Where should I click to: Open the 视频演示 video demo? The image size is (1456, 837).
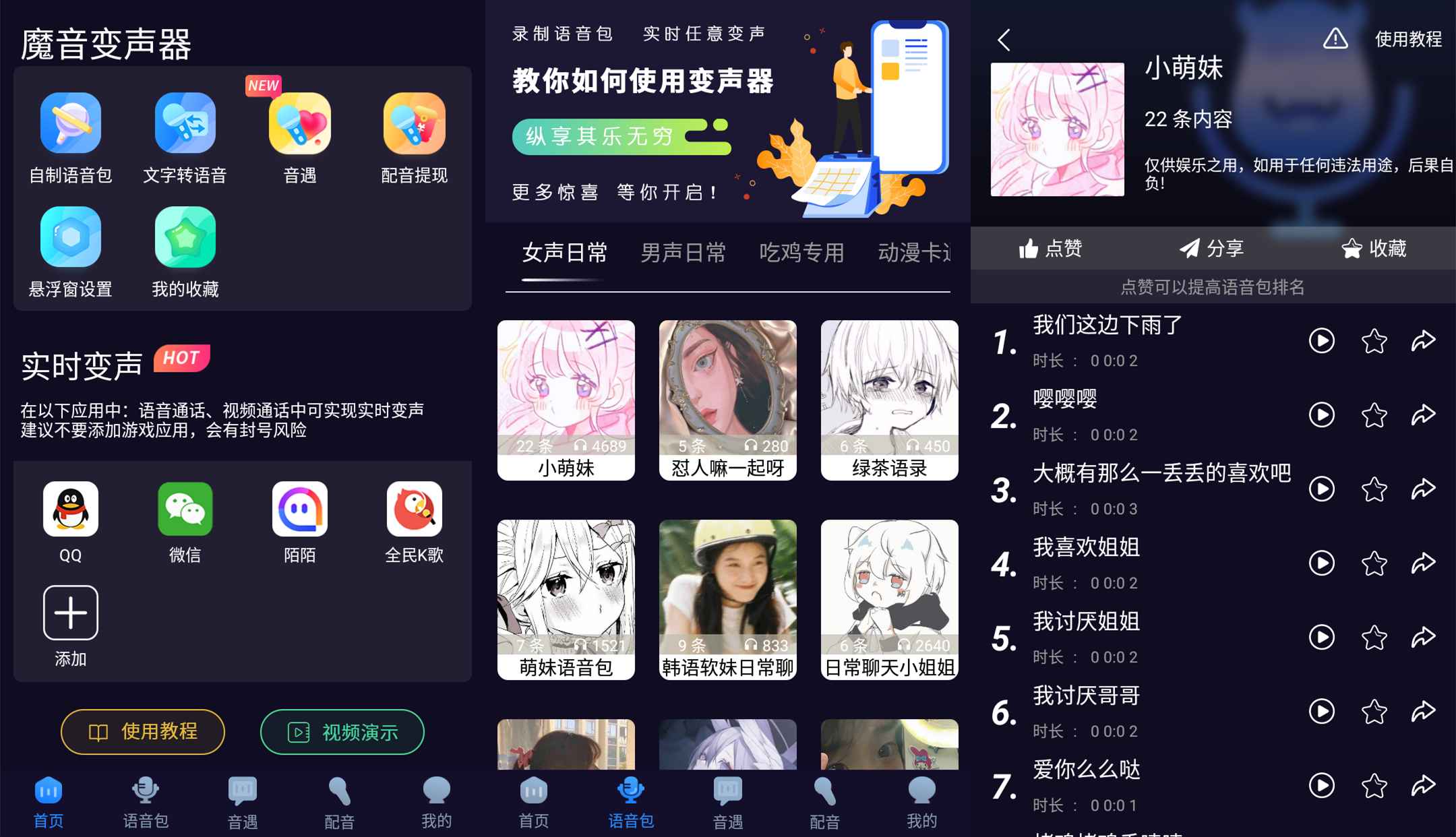pyautogui.click(x=342, y=732)
